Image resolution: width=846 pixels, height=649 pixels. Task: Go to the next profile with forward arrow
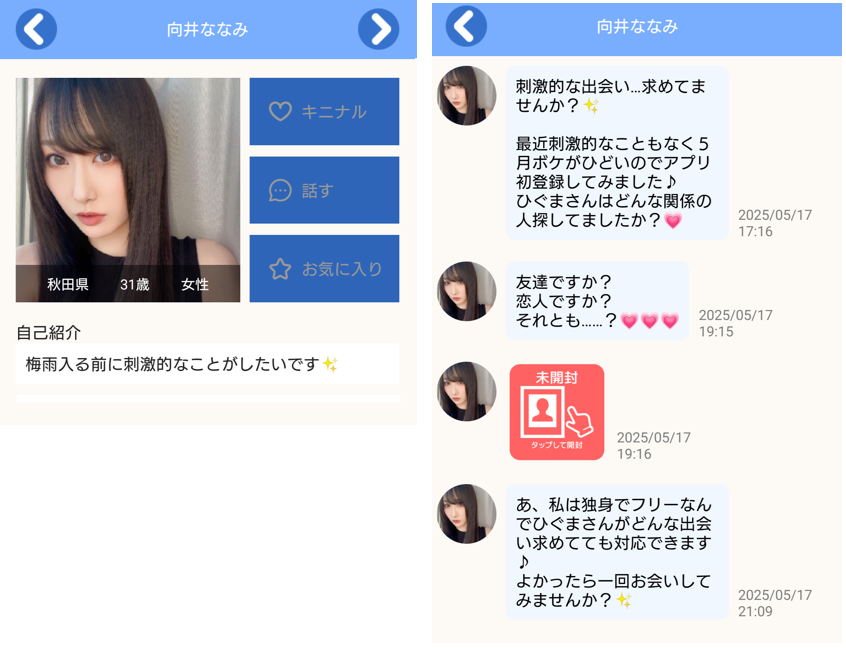pos(378,29)
